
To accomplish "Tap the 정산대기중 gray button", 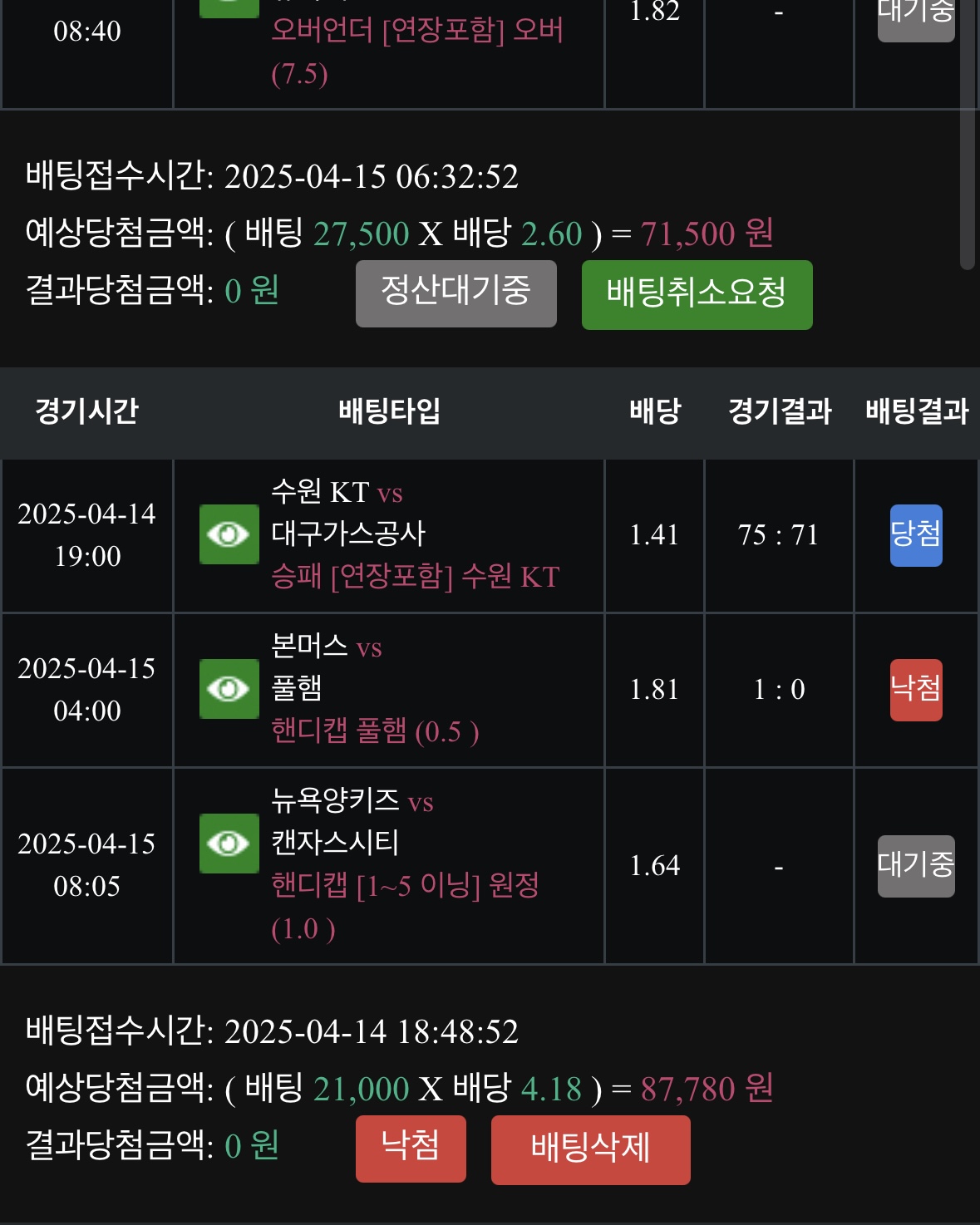I will coord(456,293).
